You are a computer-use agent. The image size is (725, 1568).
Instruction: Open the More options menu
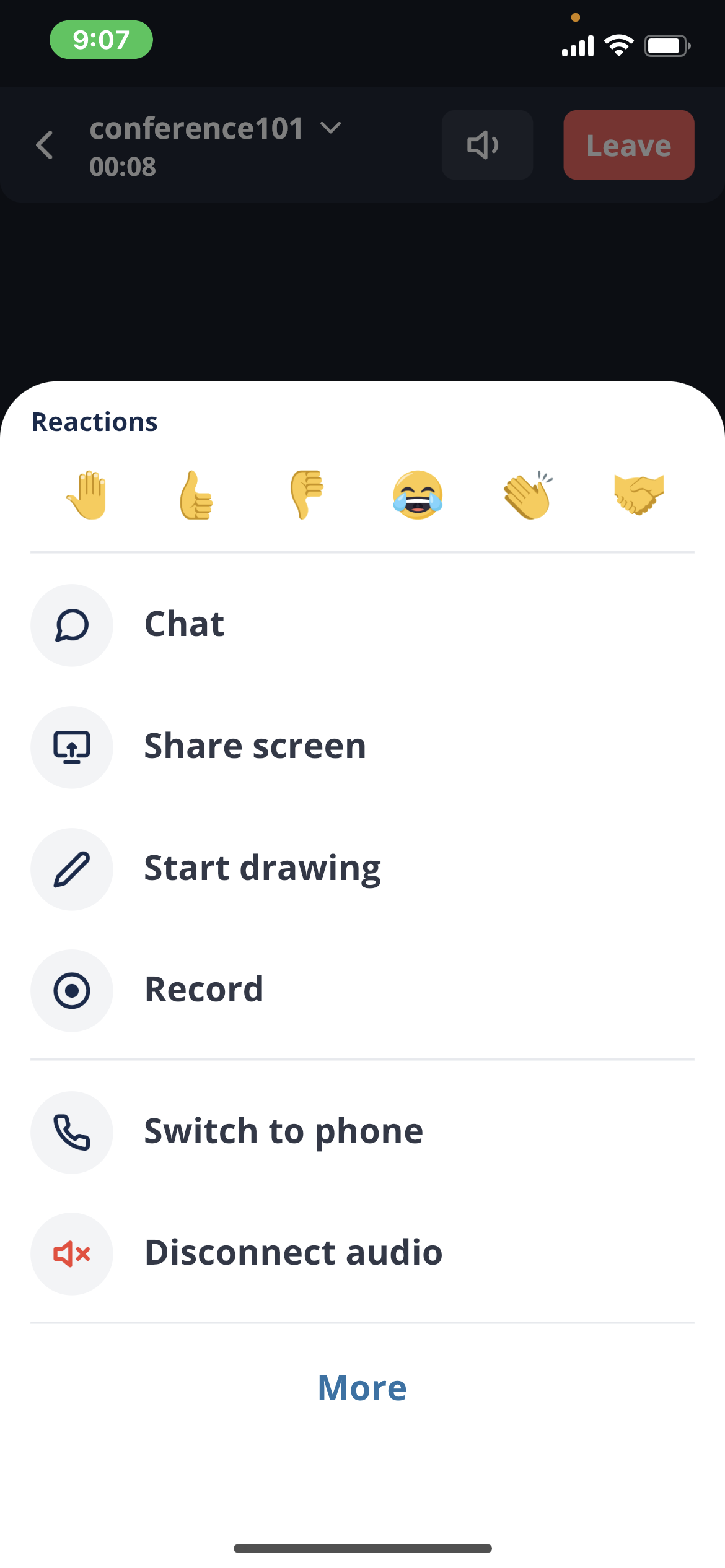362,1387
